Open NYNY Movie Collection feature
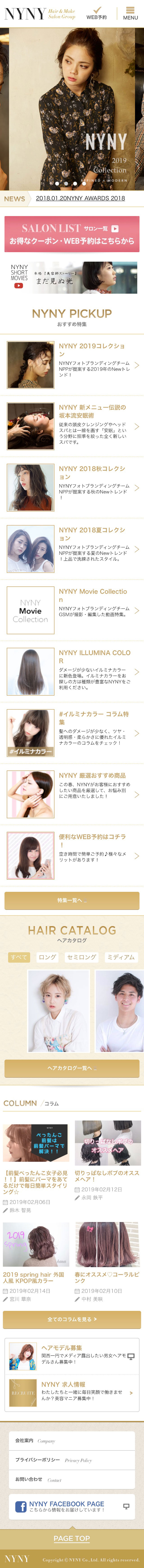 click(72, 610)
